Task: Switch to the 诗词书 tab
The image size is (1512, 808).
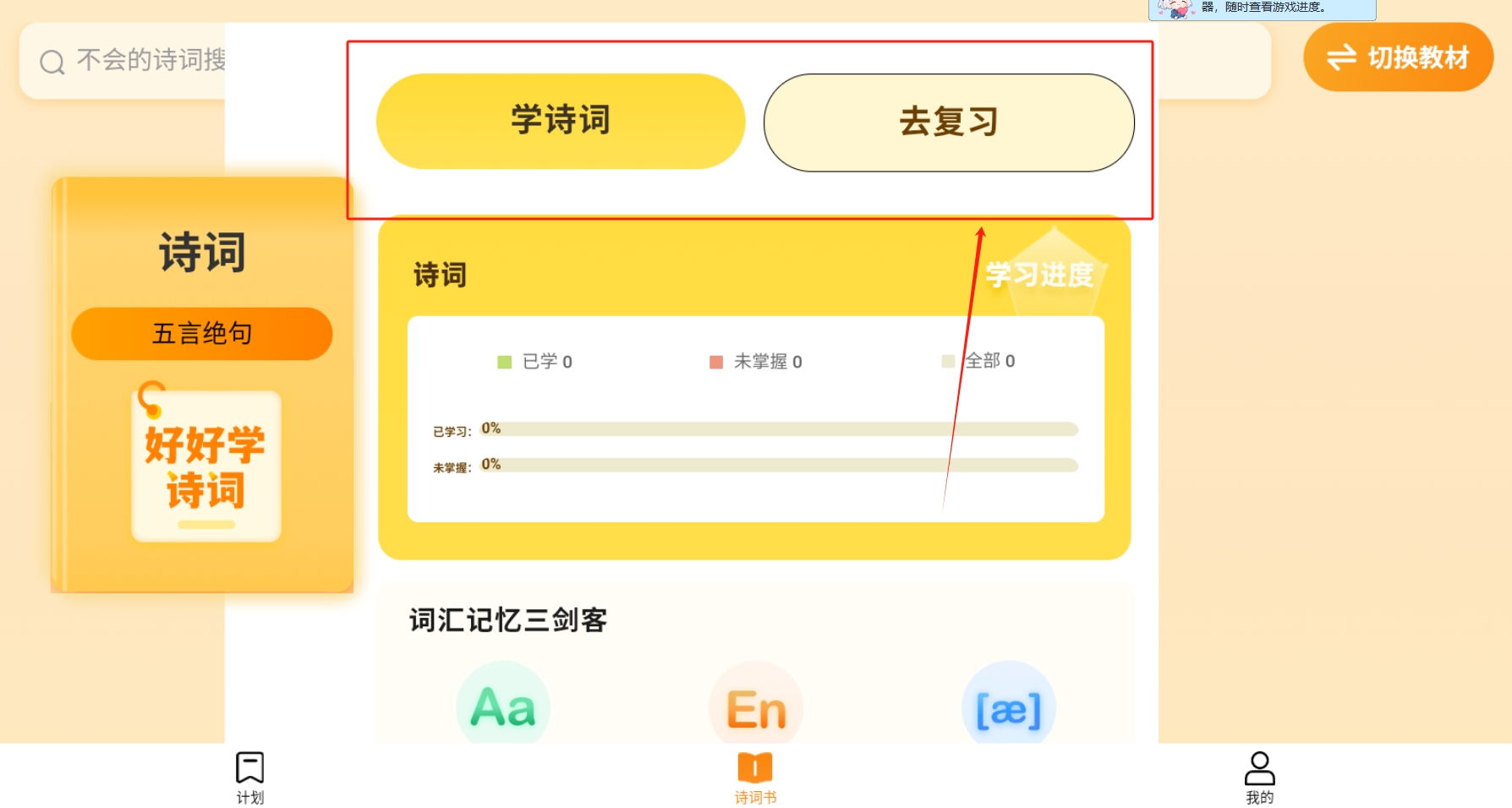Action: pos(755,778)
